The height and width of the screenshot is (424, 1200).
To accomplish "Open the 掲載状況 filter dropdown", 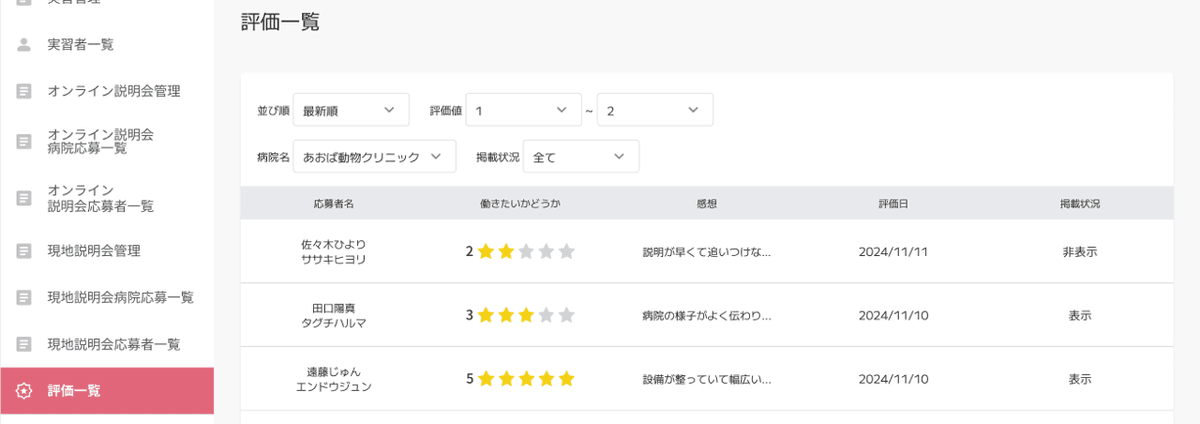I will click(580, 157).
